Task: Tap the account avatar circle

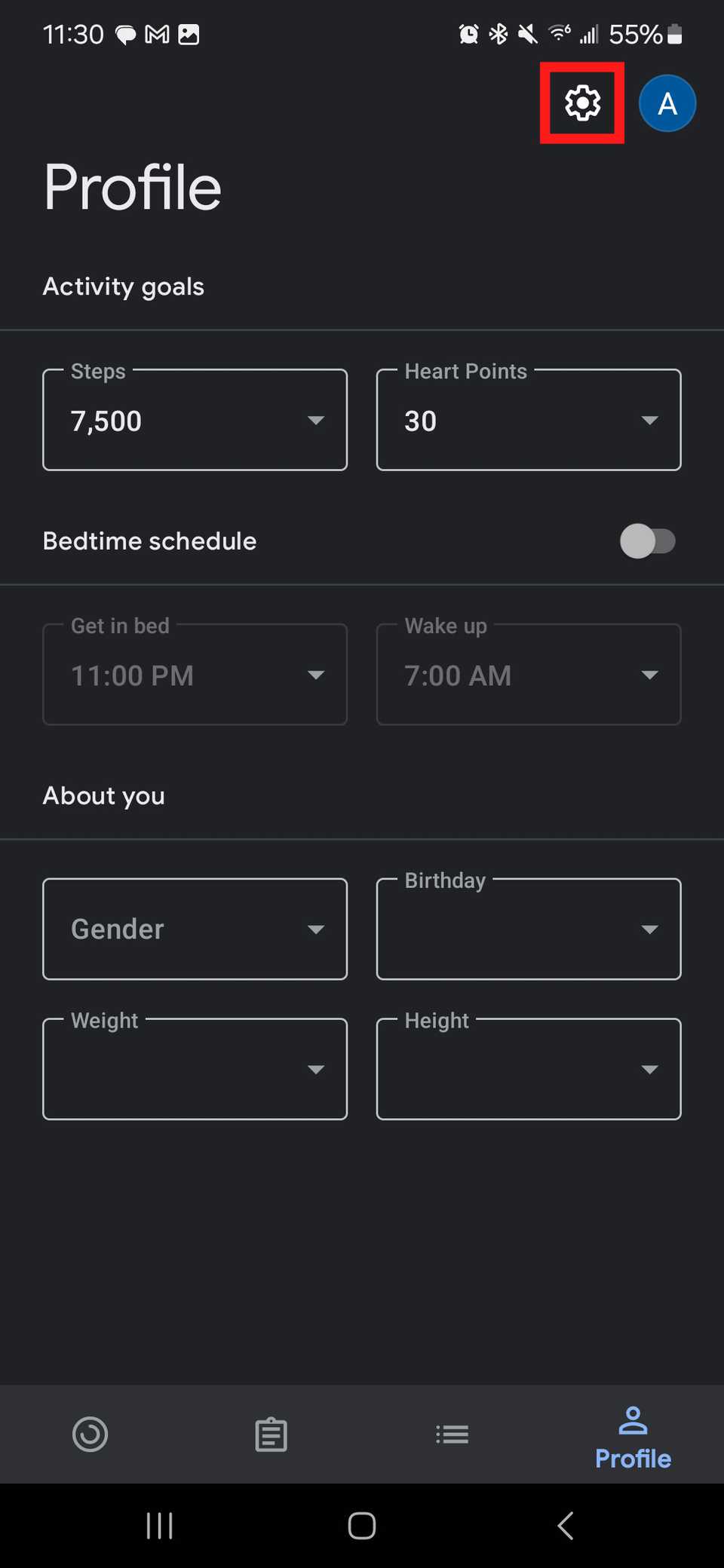Action: pos(667,103)
